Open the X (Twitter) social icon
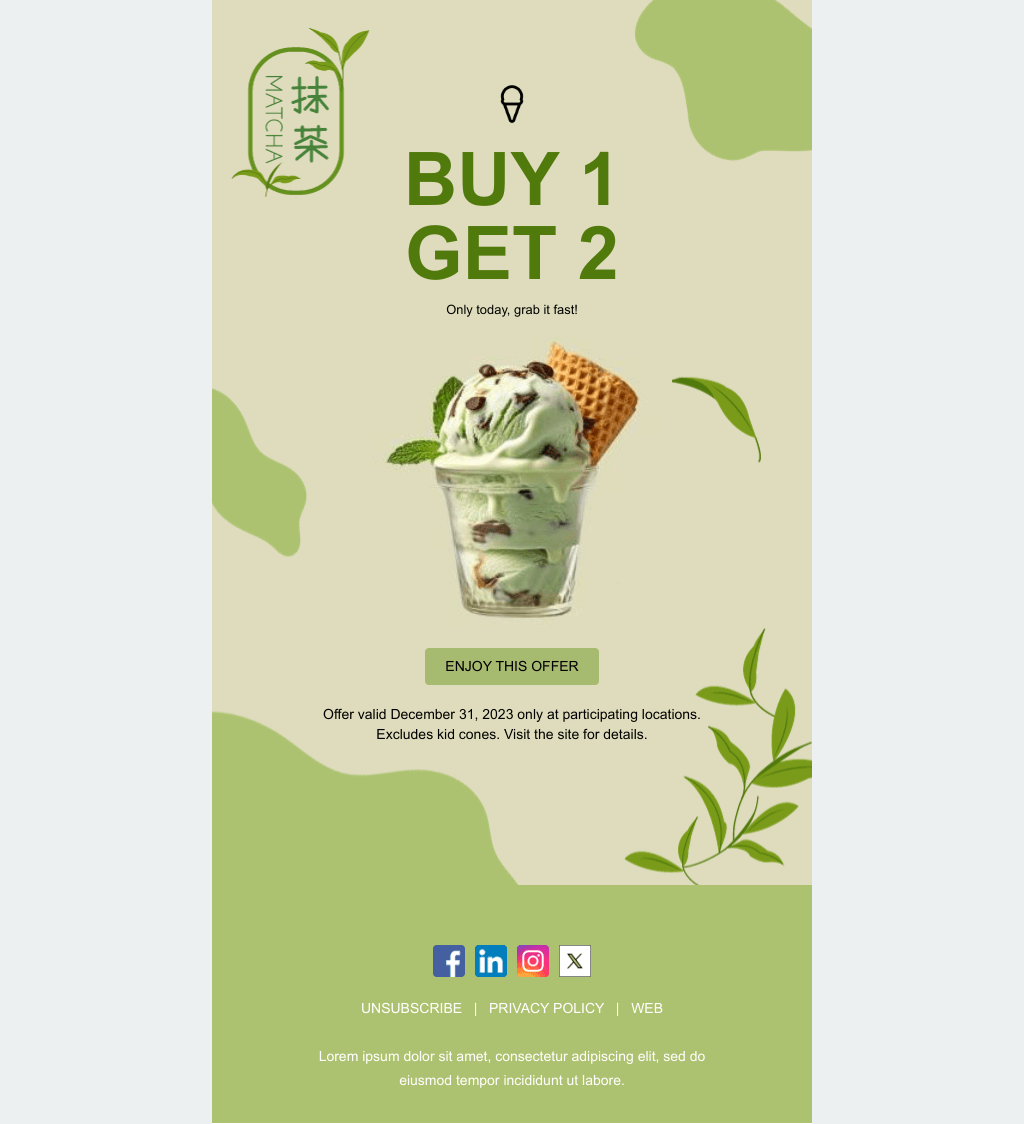Screen dimensions: 1024x1124 coord(575,961)
